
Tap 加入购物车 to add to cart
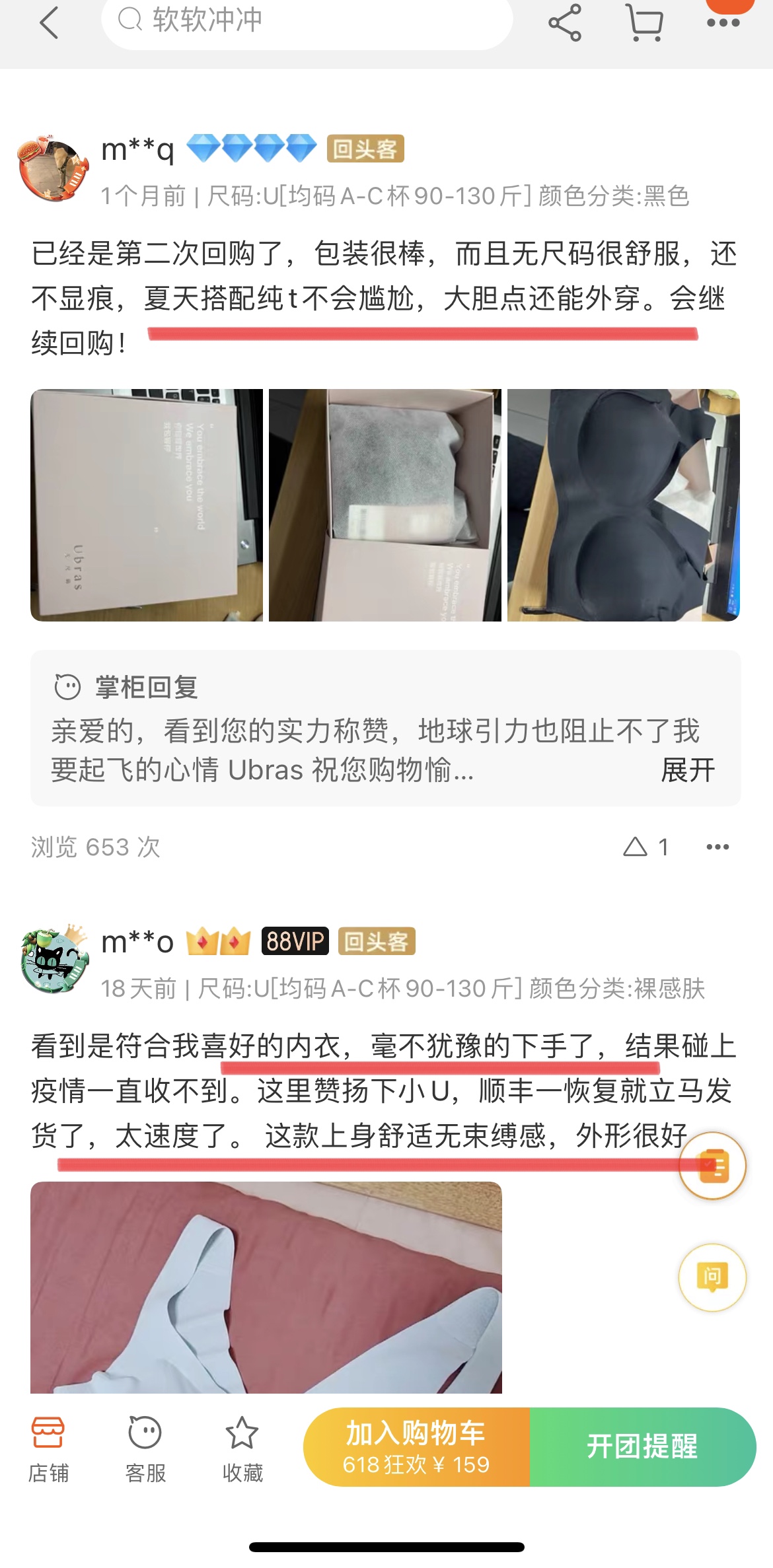[x=416, y=1447]
